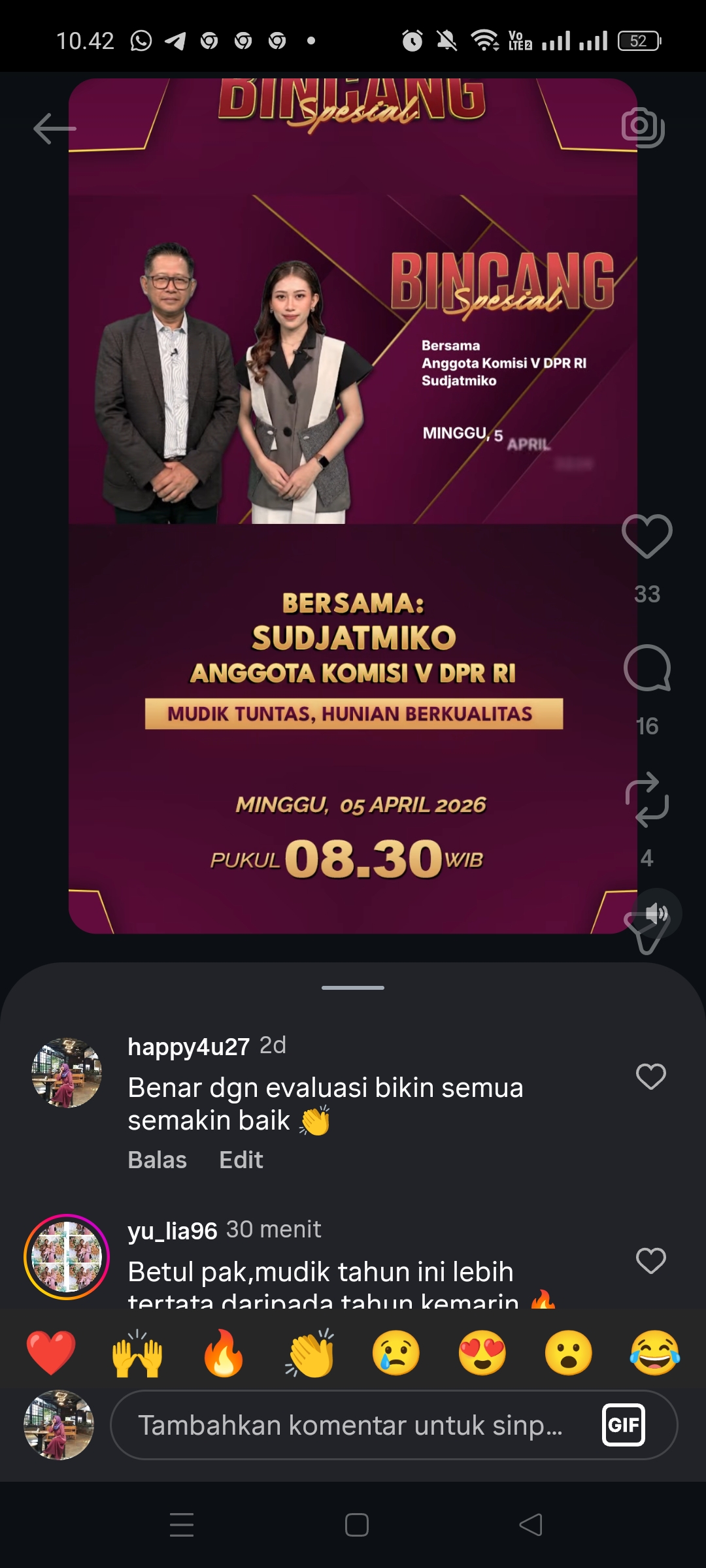
Task: Send the red heart quick emoji
Action: (x=51, y=1353)
